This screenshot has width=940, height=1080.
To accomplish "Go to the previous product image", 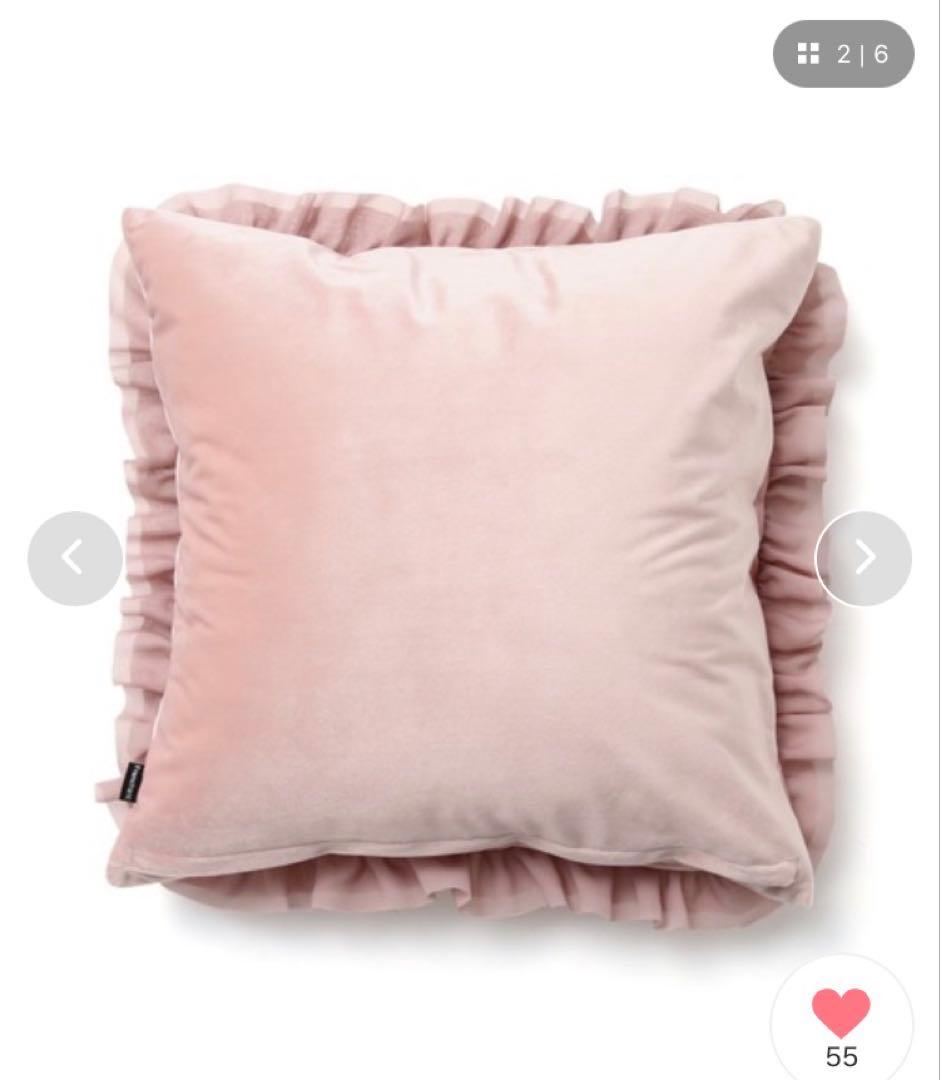I will (75, 558).
